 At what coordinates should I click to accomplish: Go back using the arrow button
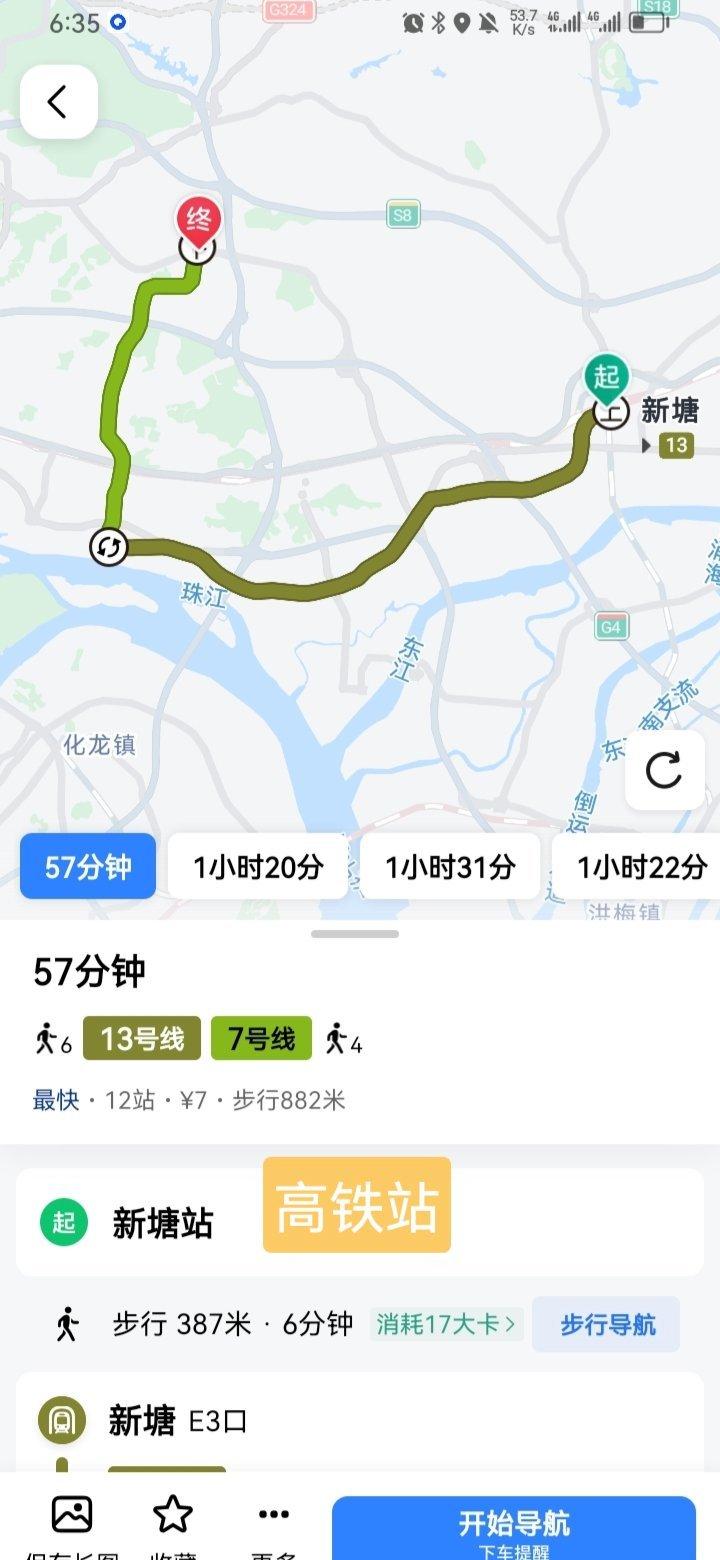[x=58, y=101]
